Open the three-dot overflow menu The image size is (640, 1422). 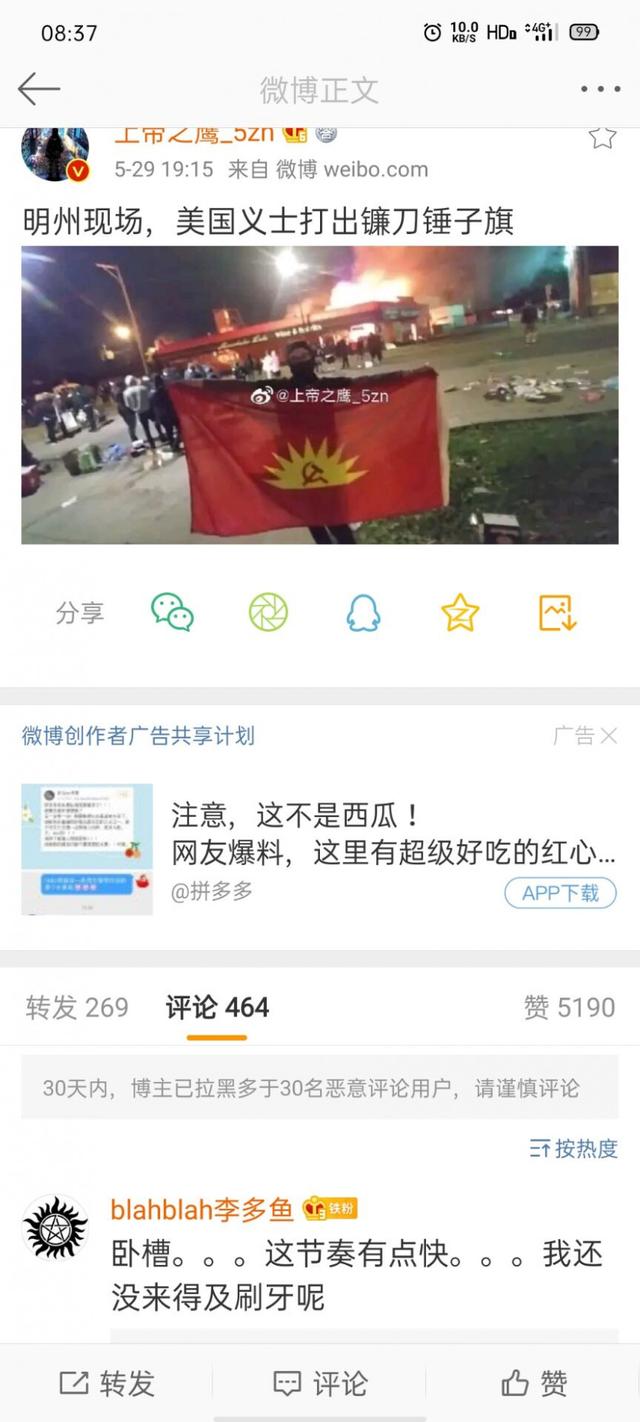600,90
